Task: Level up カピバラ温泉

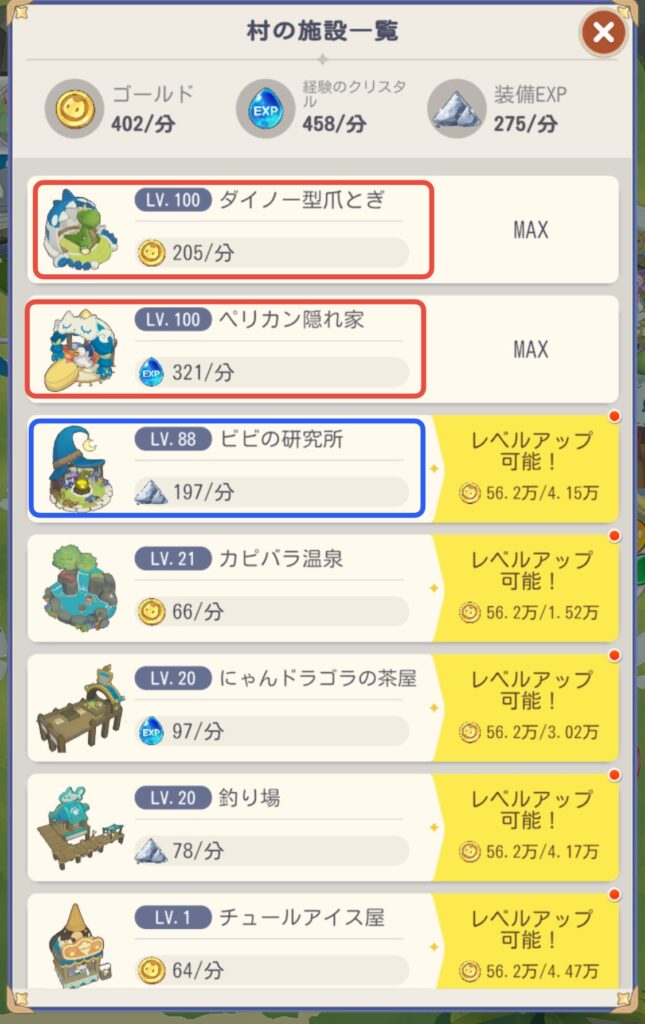Action: [530, 587]
